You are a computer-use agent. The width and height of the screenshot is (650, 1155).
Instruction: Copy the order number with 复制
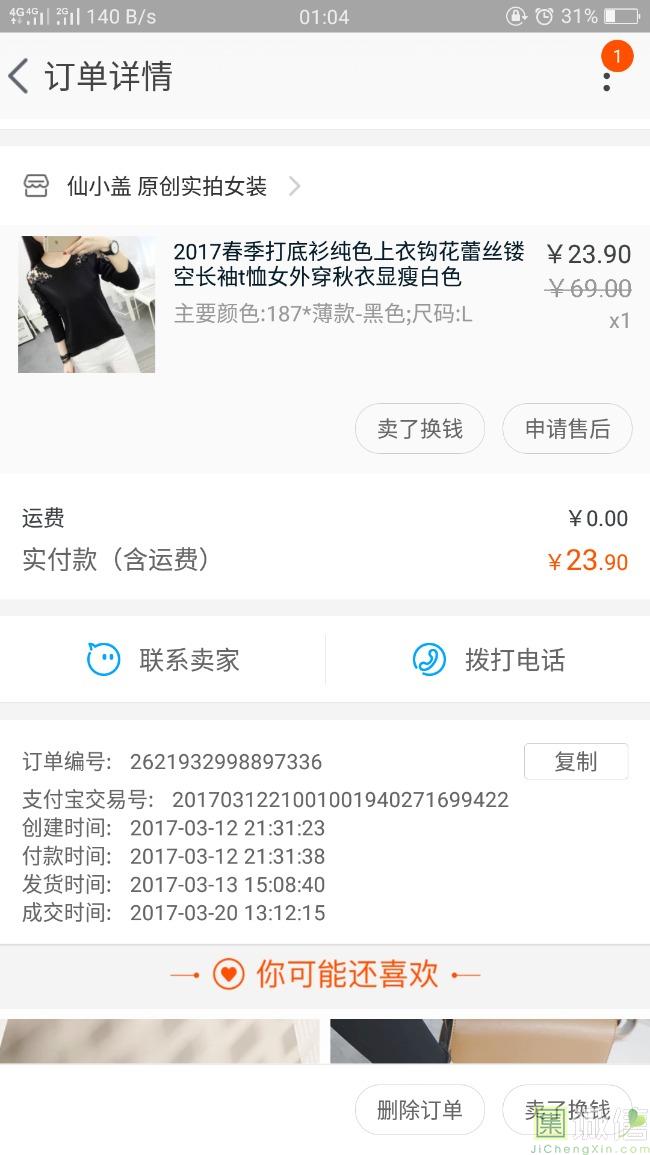point(575,762)
